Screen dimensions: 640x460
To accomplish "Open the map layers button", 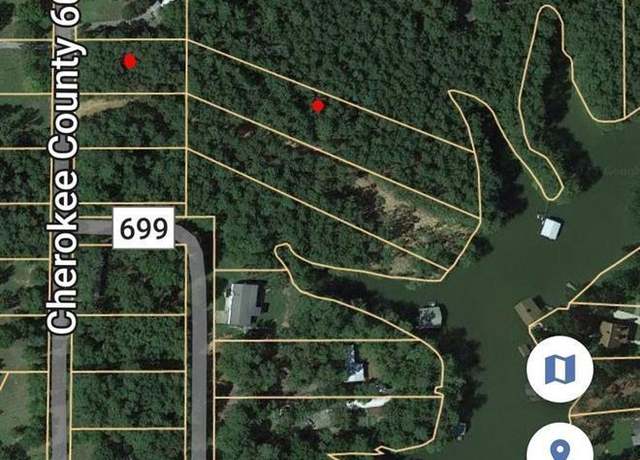I will [560, 369].
